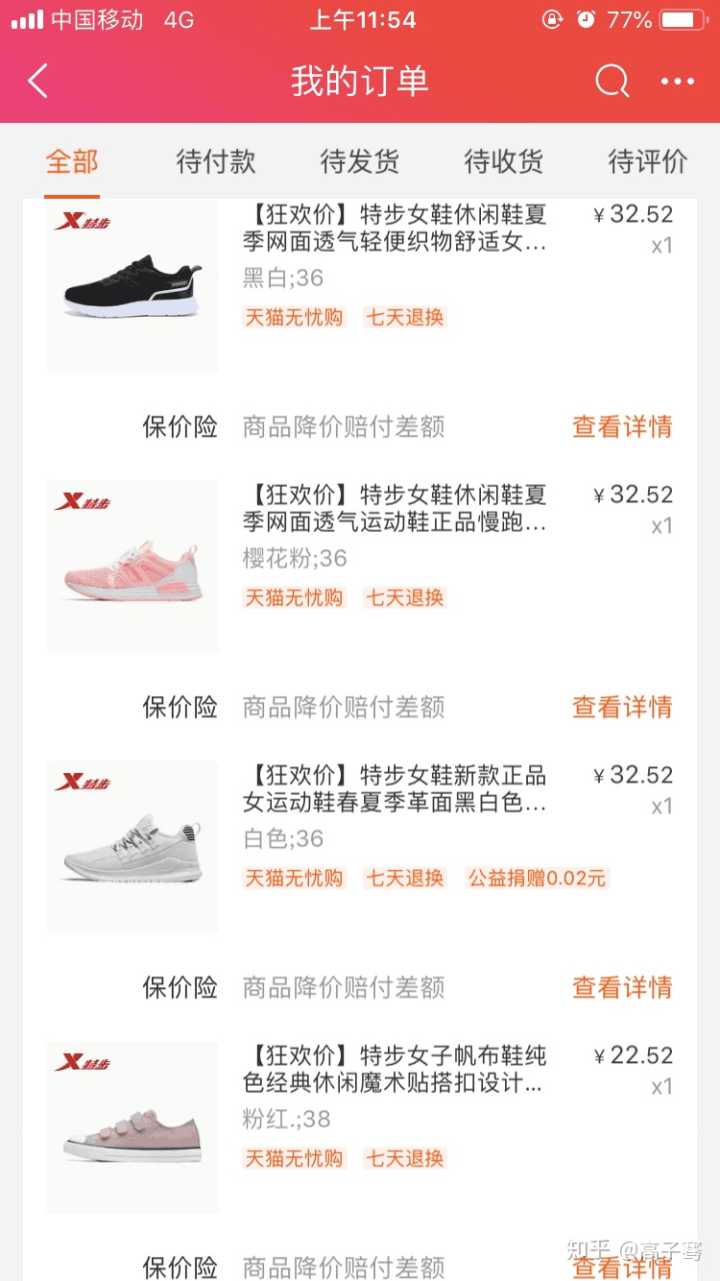Open the three-dot overflow menu

[x=677, y=82]
